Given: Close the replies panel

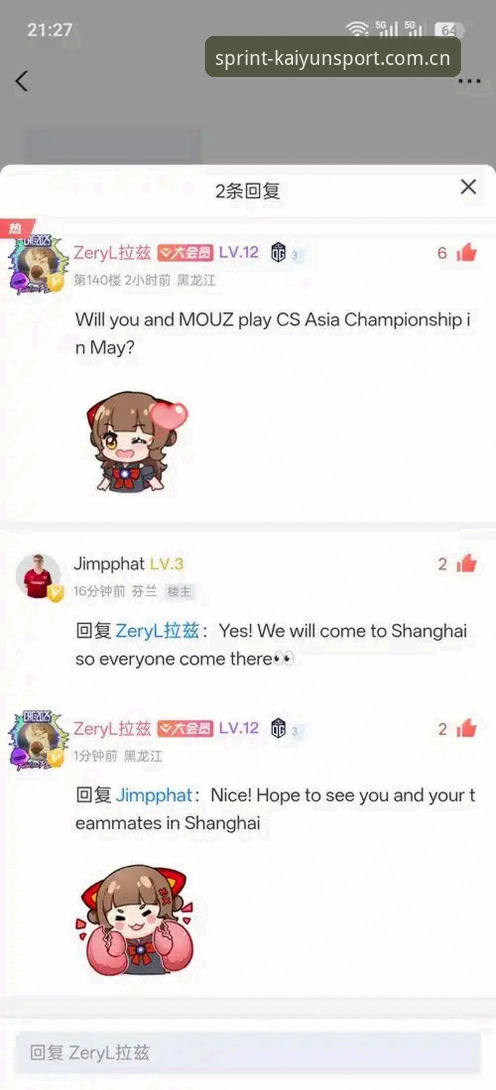Looking at the screenshot, I should click(x=469, y=186).
